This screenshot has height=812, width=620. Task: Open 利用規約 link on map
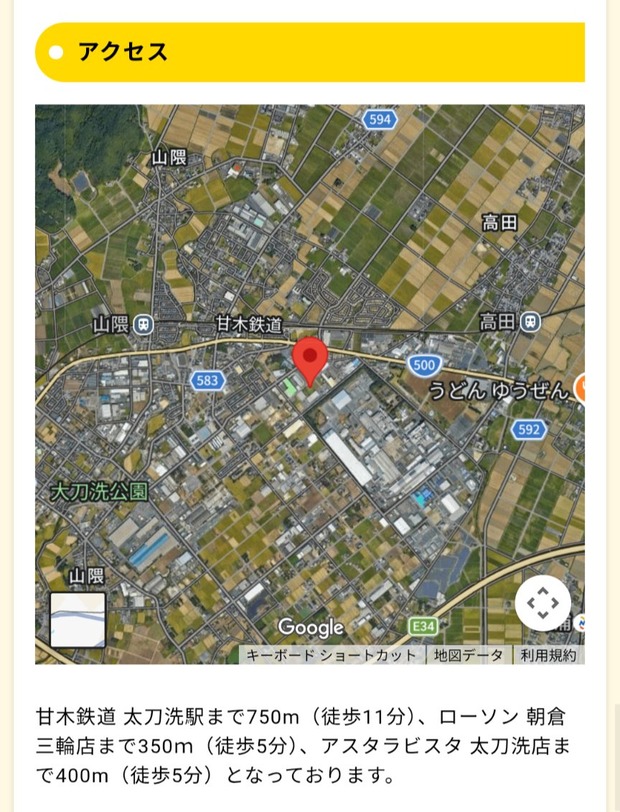click(548, 655)
